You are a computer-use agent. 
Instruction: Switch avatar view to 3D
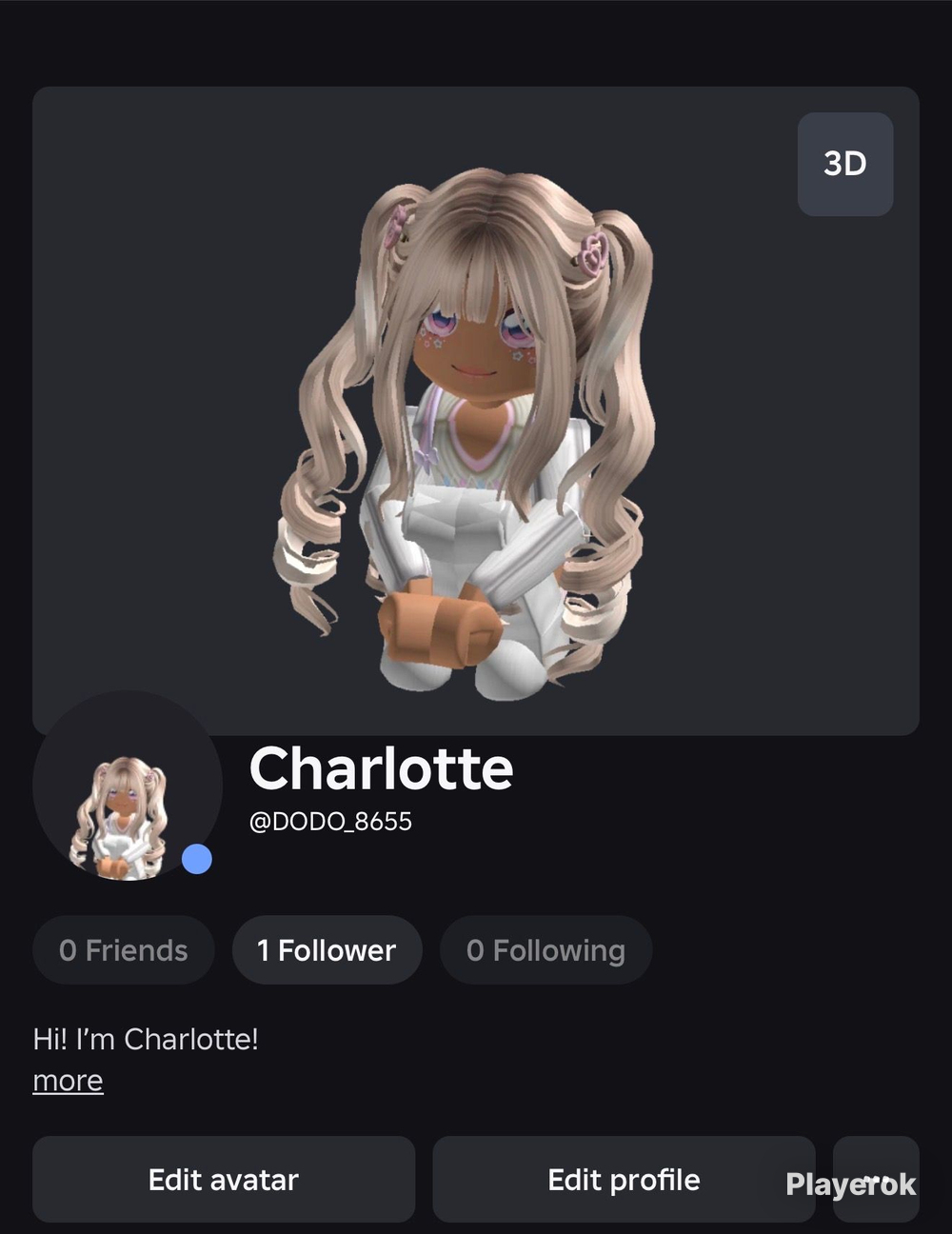coord(844,164)
